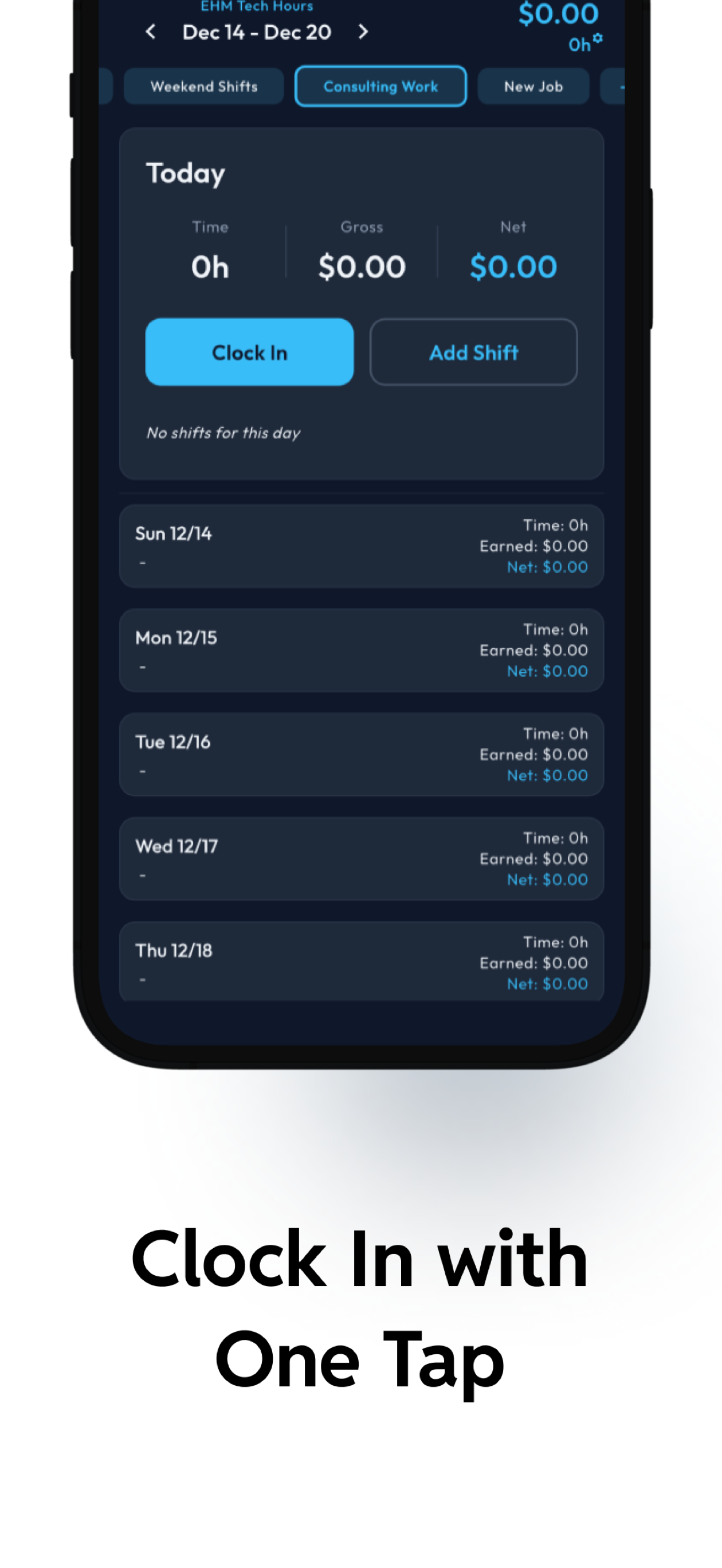Expand the Mon 12/15 day entry
This screenshot has height=1568, width=722.
point(362,650)
